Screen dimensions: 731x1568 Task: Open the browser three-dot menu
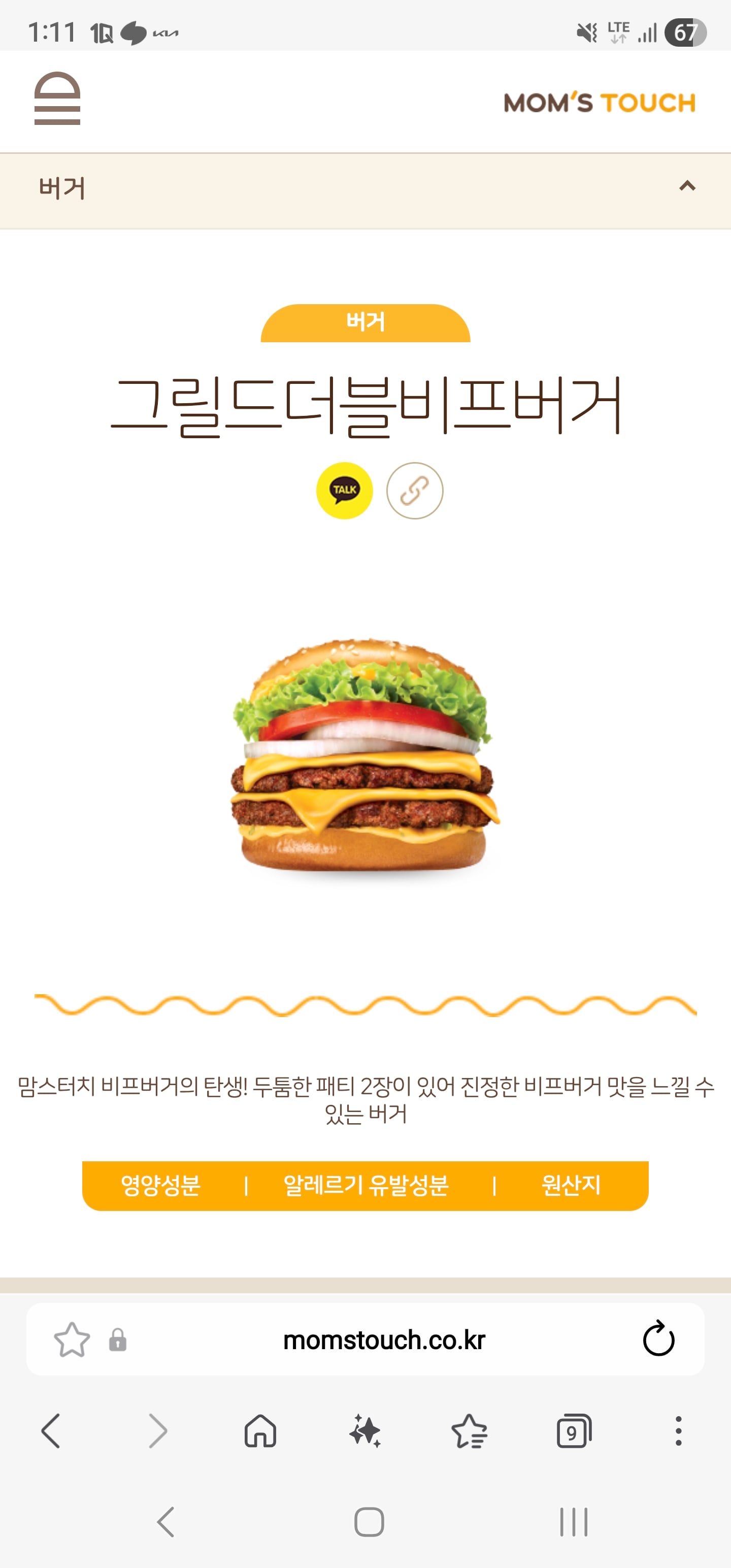(678, 1430)
